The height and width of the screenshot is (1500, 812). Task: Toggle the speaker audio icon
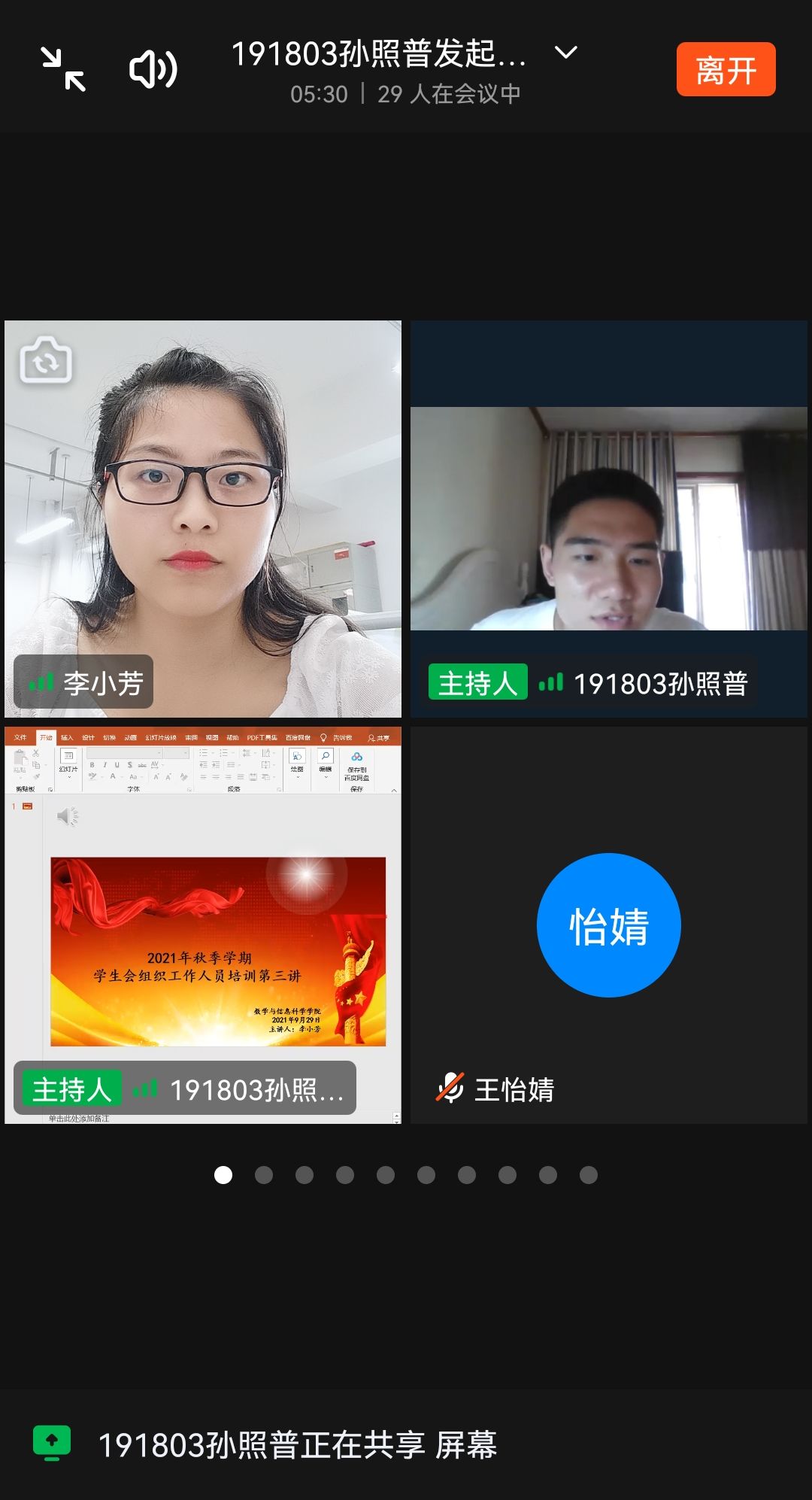pos(153,70)
